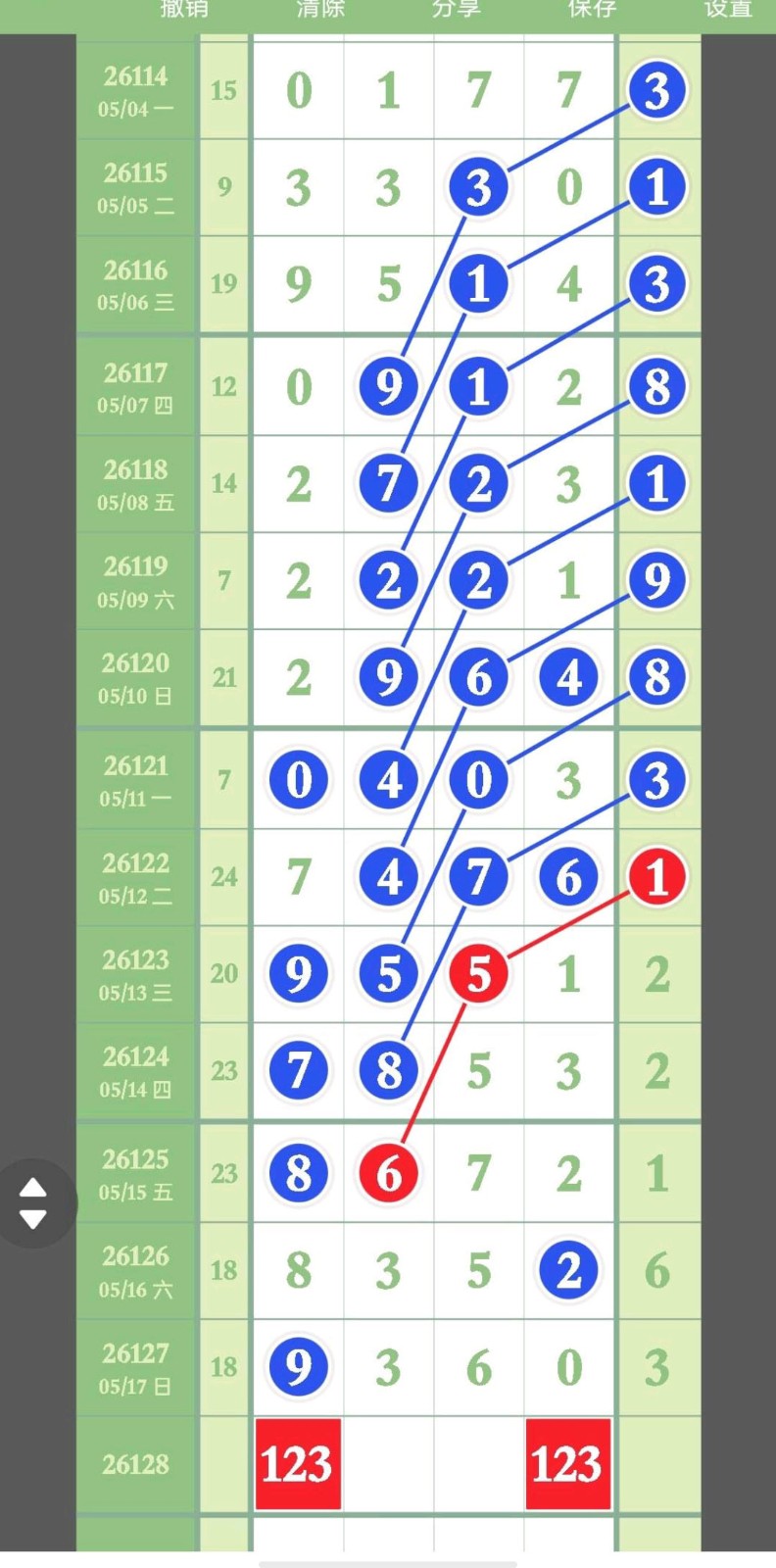Screen dimensions: 776x1568
Task: Save the chart with 保存
Action: pyautogui.click(x=592, y=9)
